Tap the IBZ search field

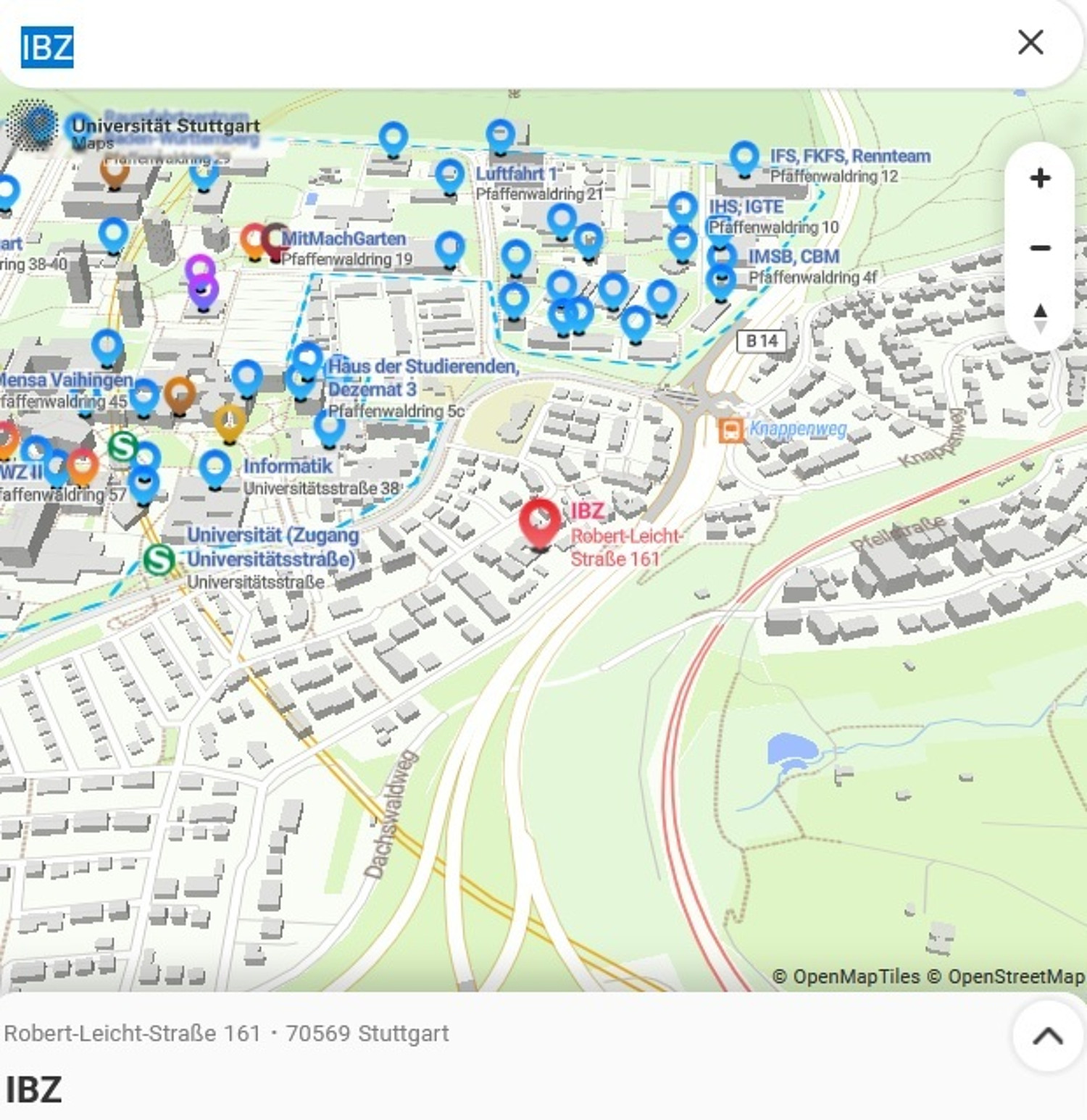(x=507, y=45)
